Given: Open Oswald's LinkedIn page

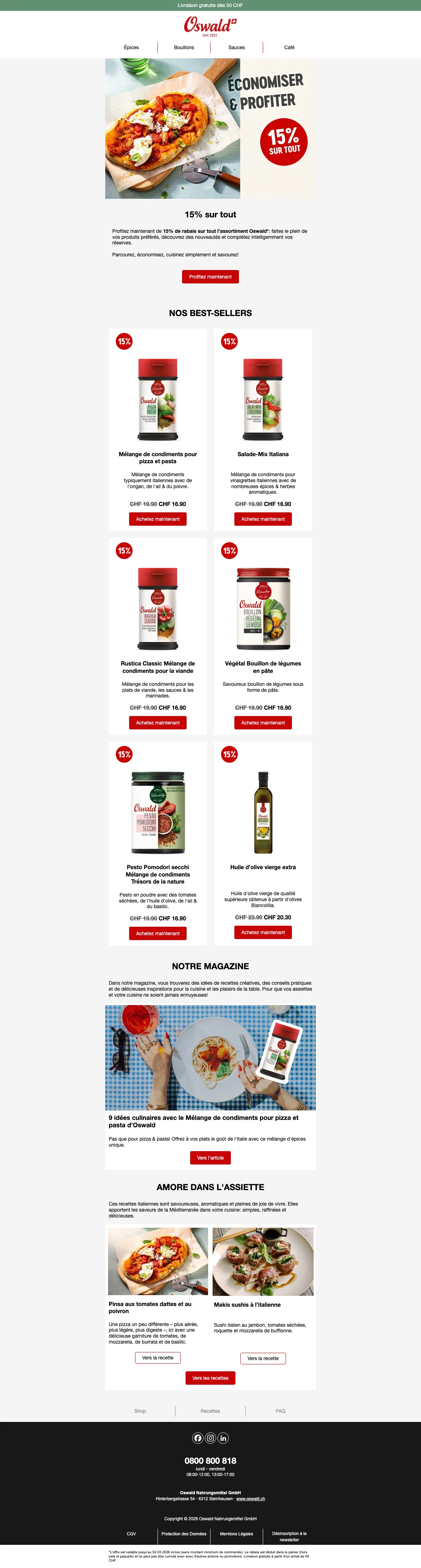Looking at the screenshot, I should pos(223,1438).
